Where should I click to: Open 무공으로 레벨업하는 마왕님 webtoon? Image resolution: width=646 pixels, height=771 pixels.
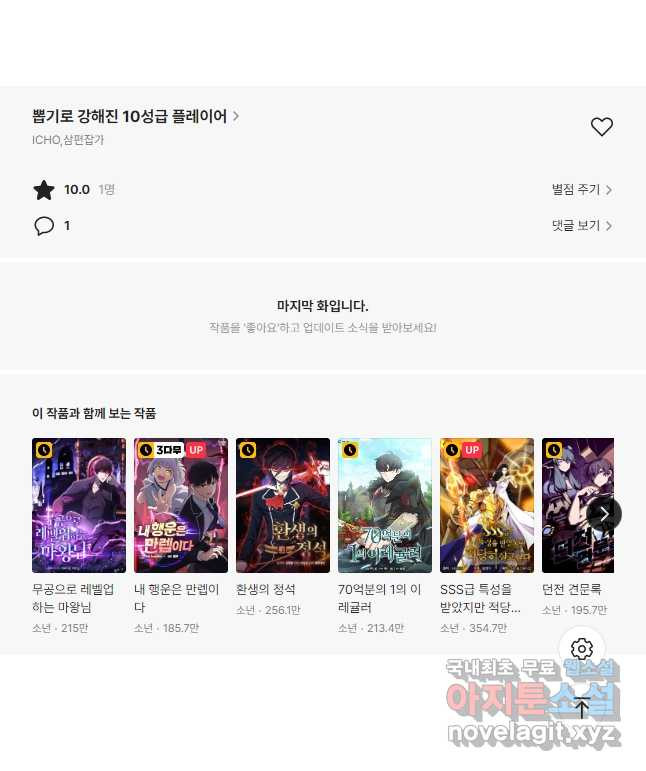click(79, 505)
